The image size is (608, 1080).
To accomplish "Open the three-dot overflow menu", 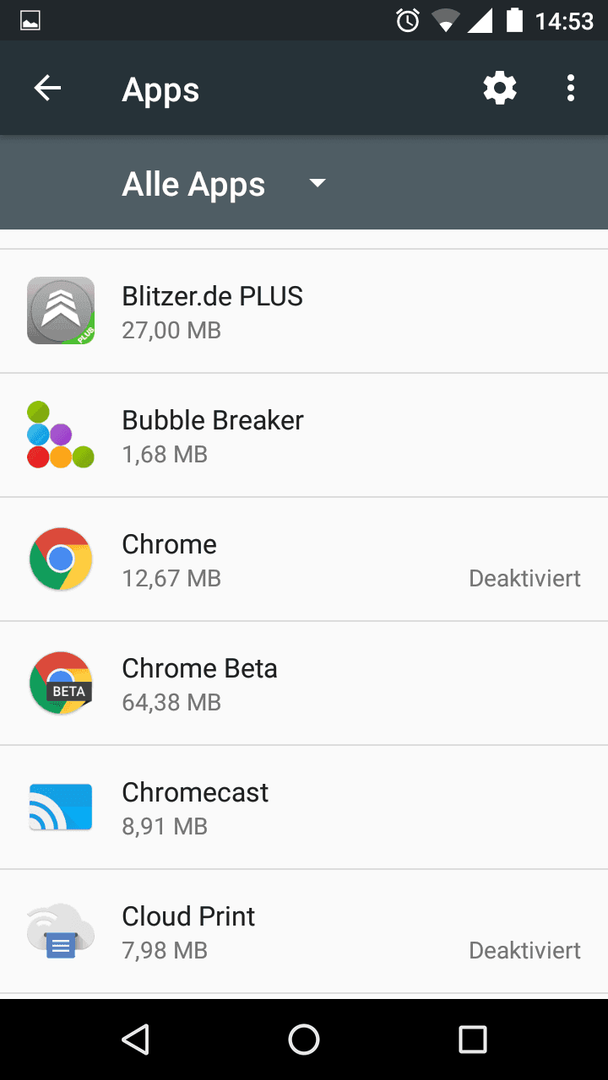I will (x=570, y=89).
